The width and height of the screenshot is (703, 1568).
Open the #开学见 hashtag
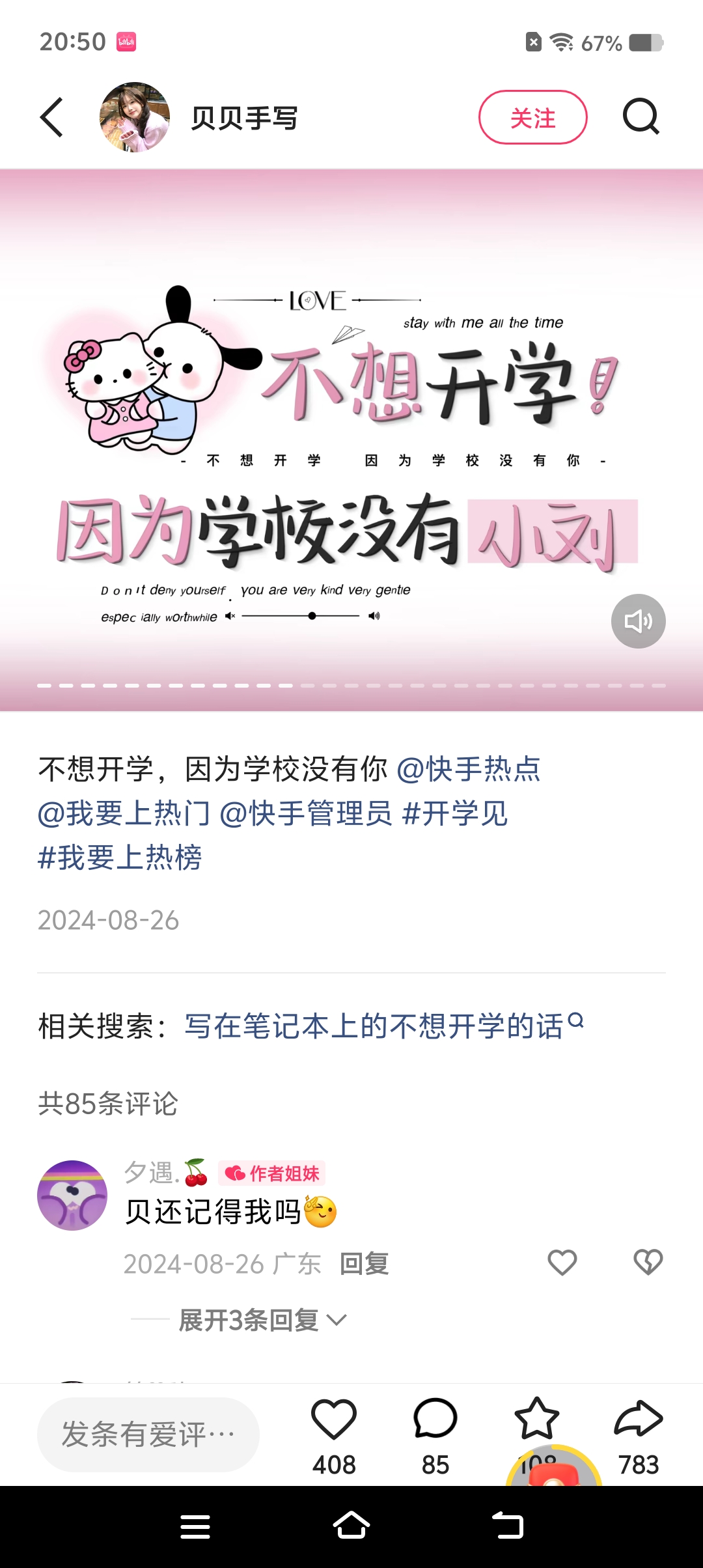pyautogui.click(x=458, y=813)
